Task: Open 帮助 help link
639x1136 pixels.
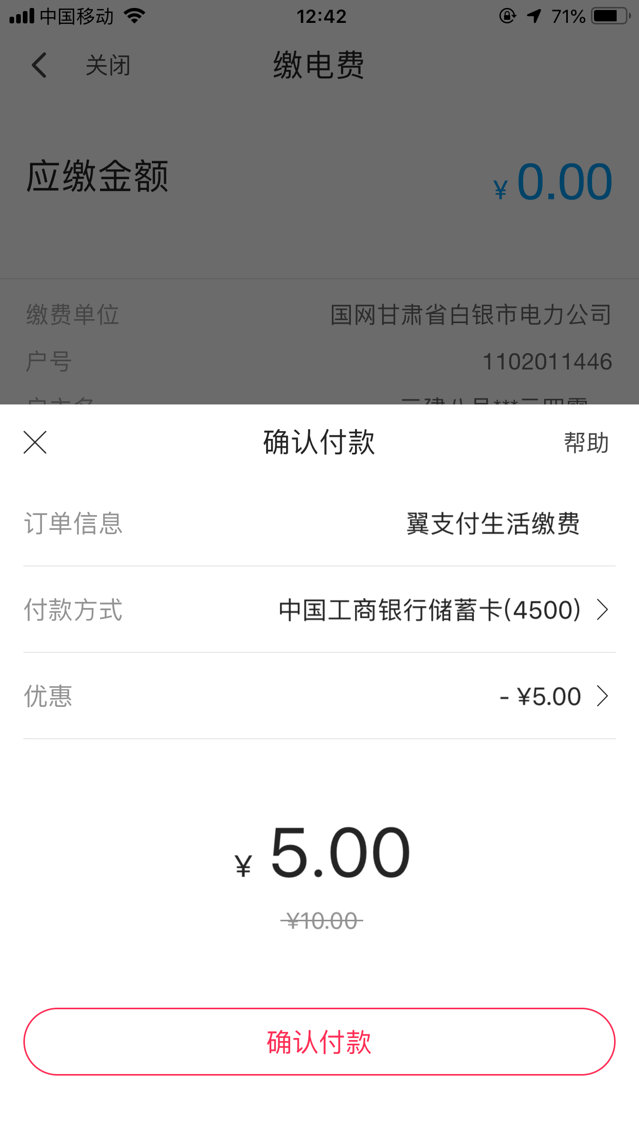Action: (586, 443)
